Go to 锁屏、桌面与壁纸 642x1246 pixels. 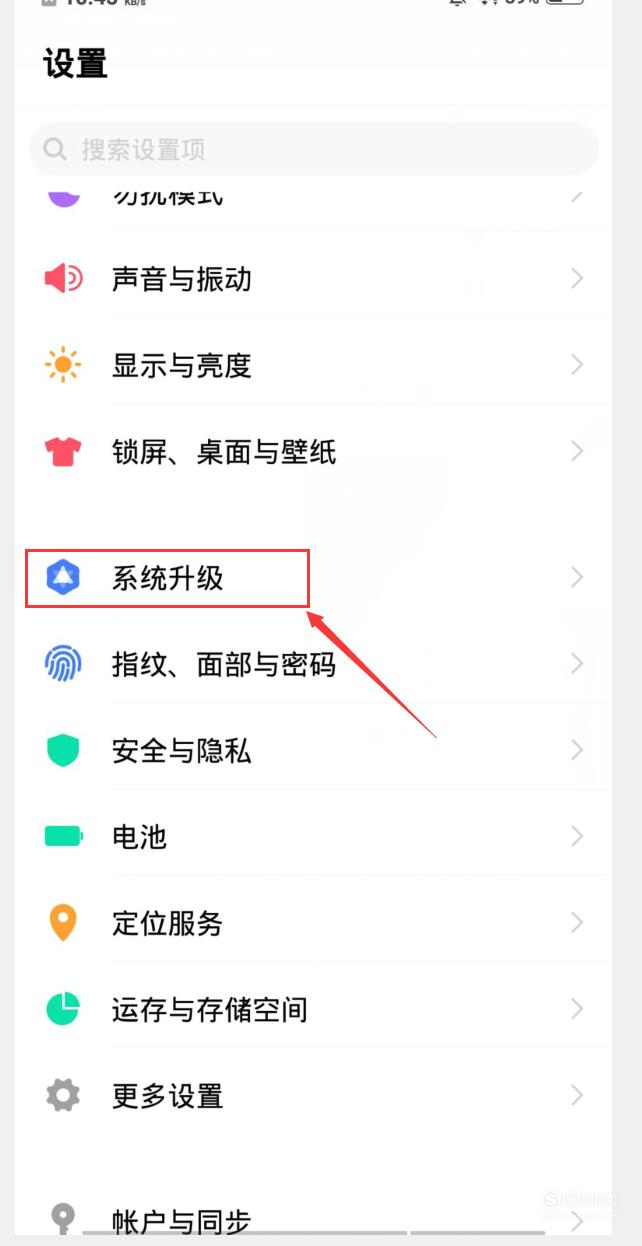(x=314, y=452)
